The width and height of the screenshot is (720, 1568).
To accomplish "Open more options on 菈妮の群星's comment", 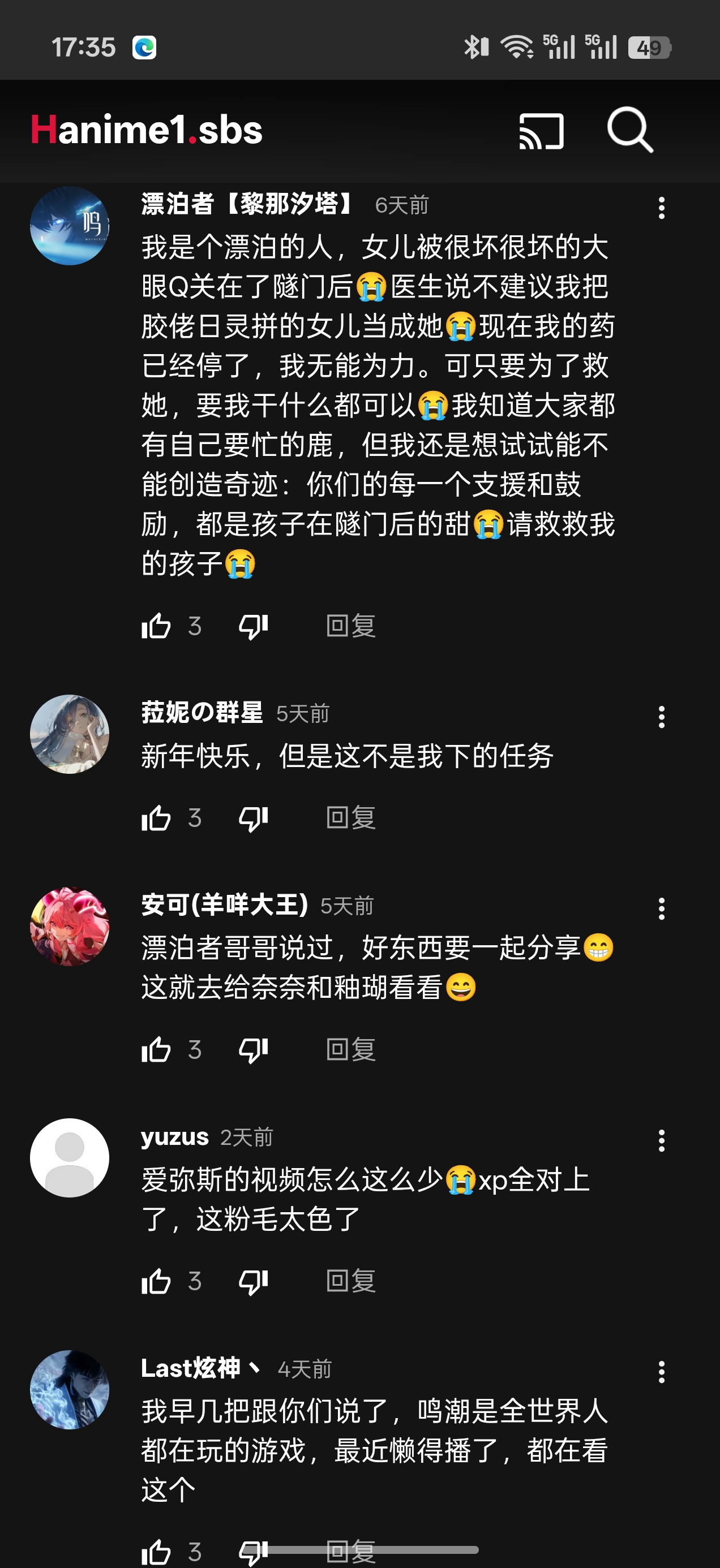I will tap(662, 717).
